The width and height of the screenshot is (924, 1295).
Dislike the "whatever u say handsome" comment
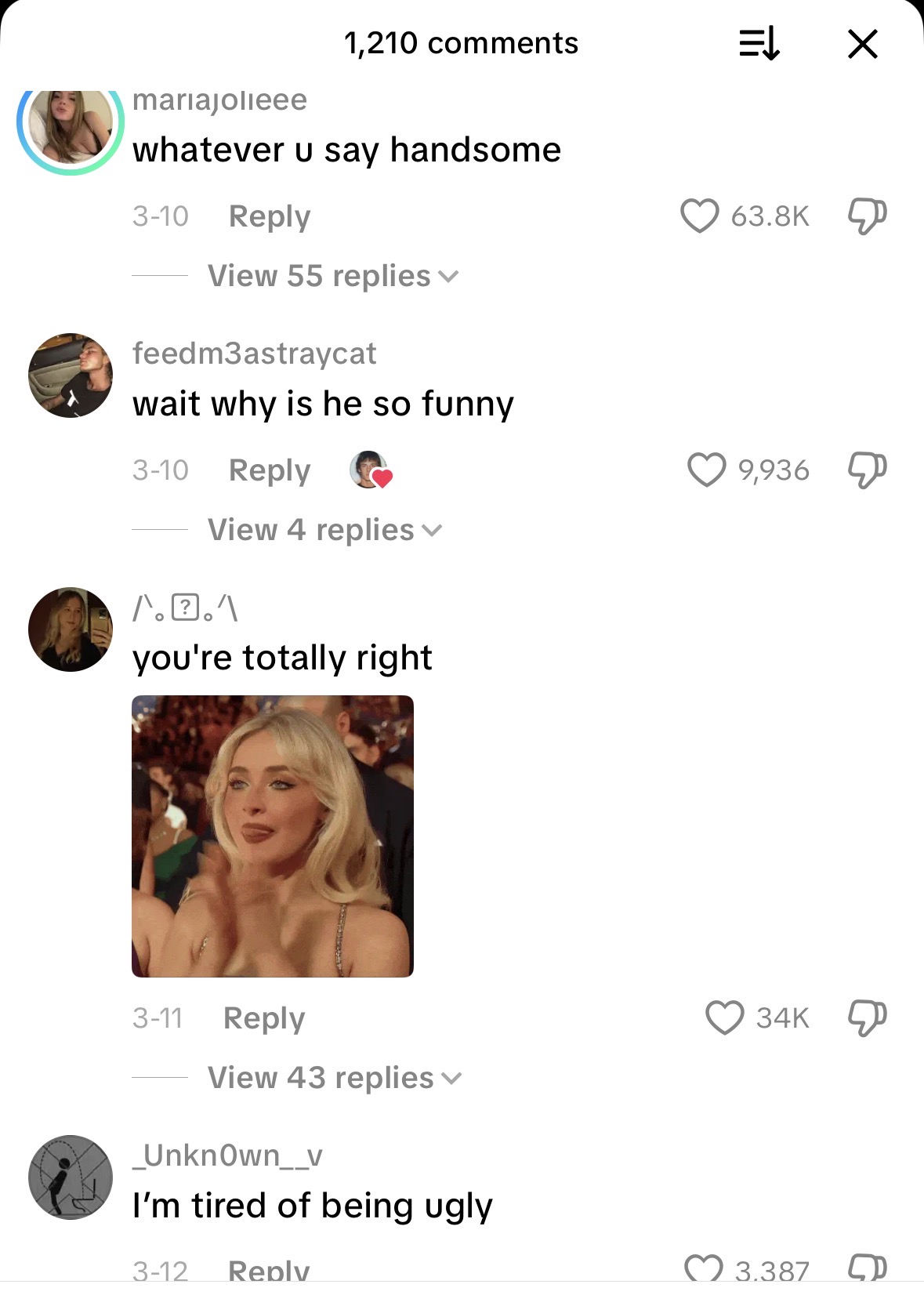pyautogui.click(x=867, y=216)
